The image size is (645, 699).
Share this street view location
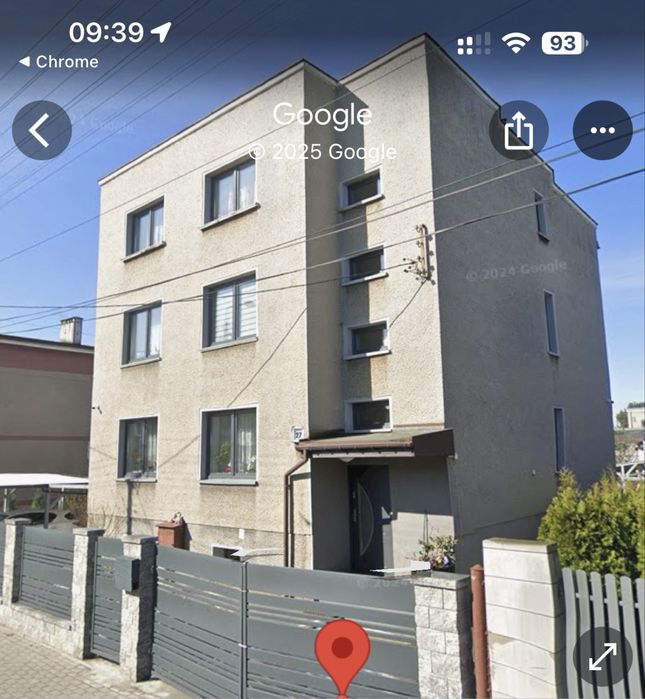(x=518, y=130)
